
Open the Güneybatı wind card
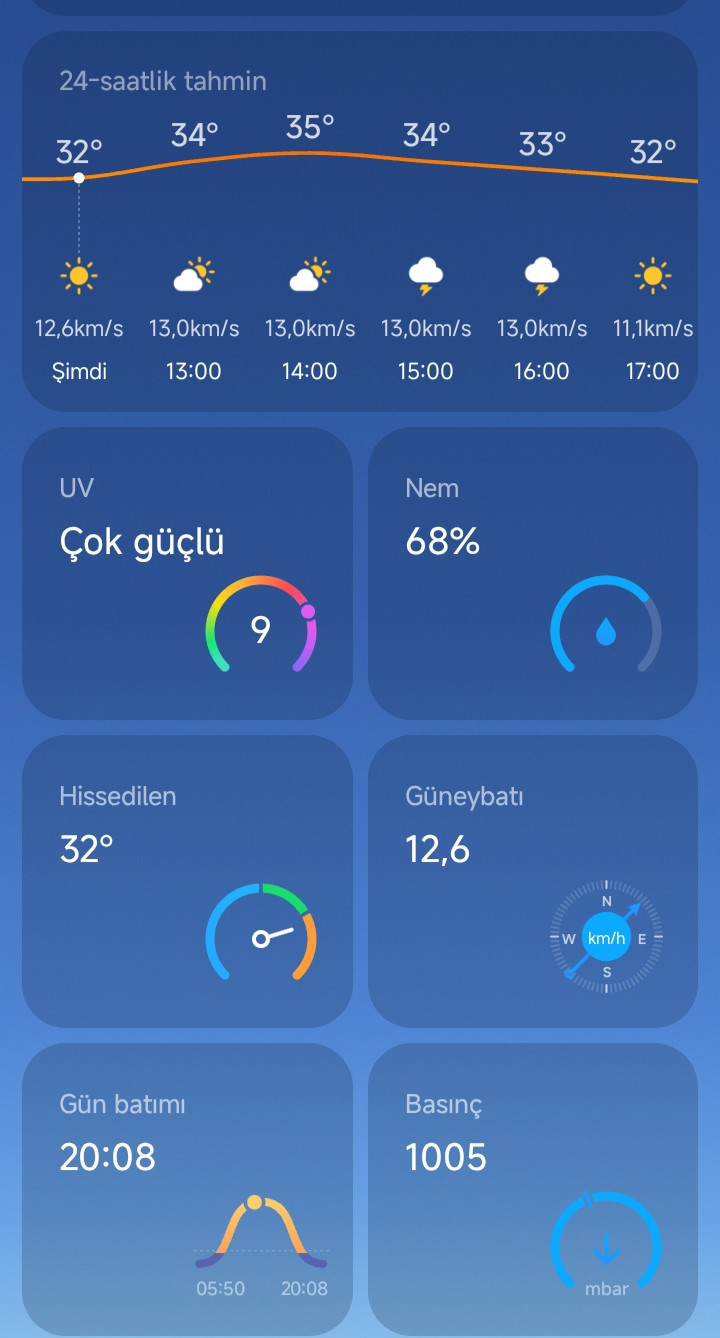(532, 881)
